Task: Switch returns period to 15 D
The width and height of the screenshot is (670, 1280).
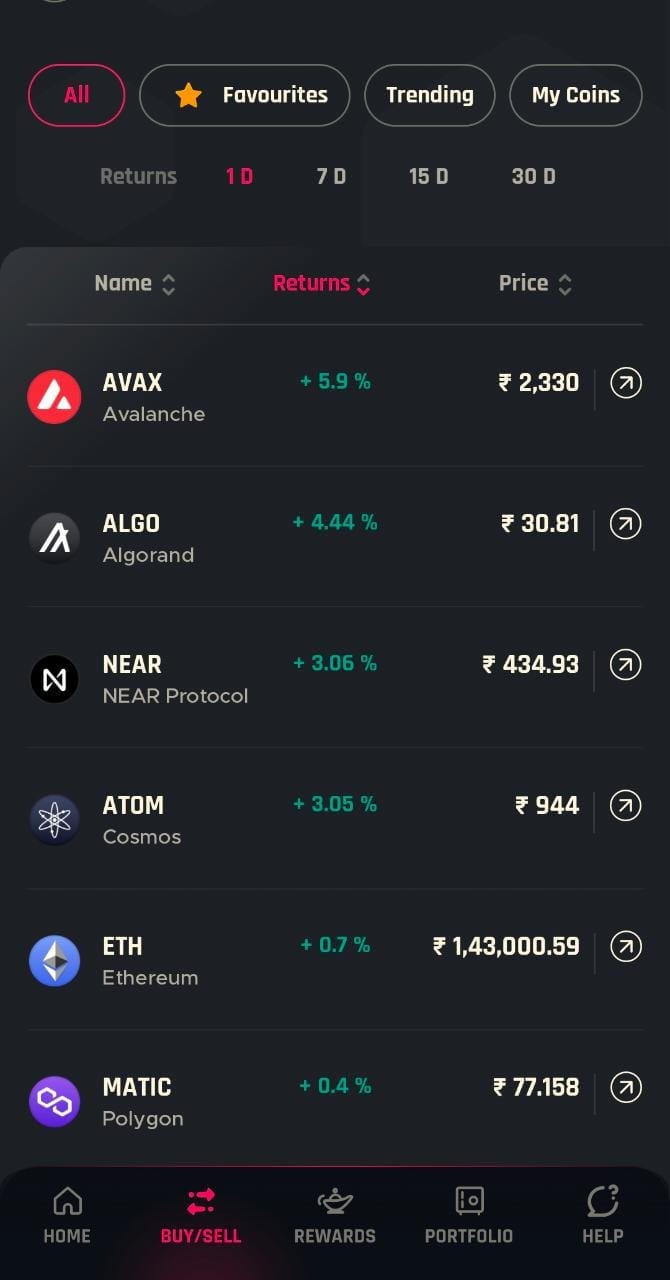Action: pos(428,177)
